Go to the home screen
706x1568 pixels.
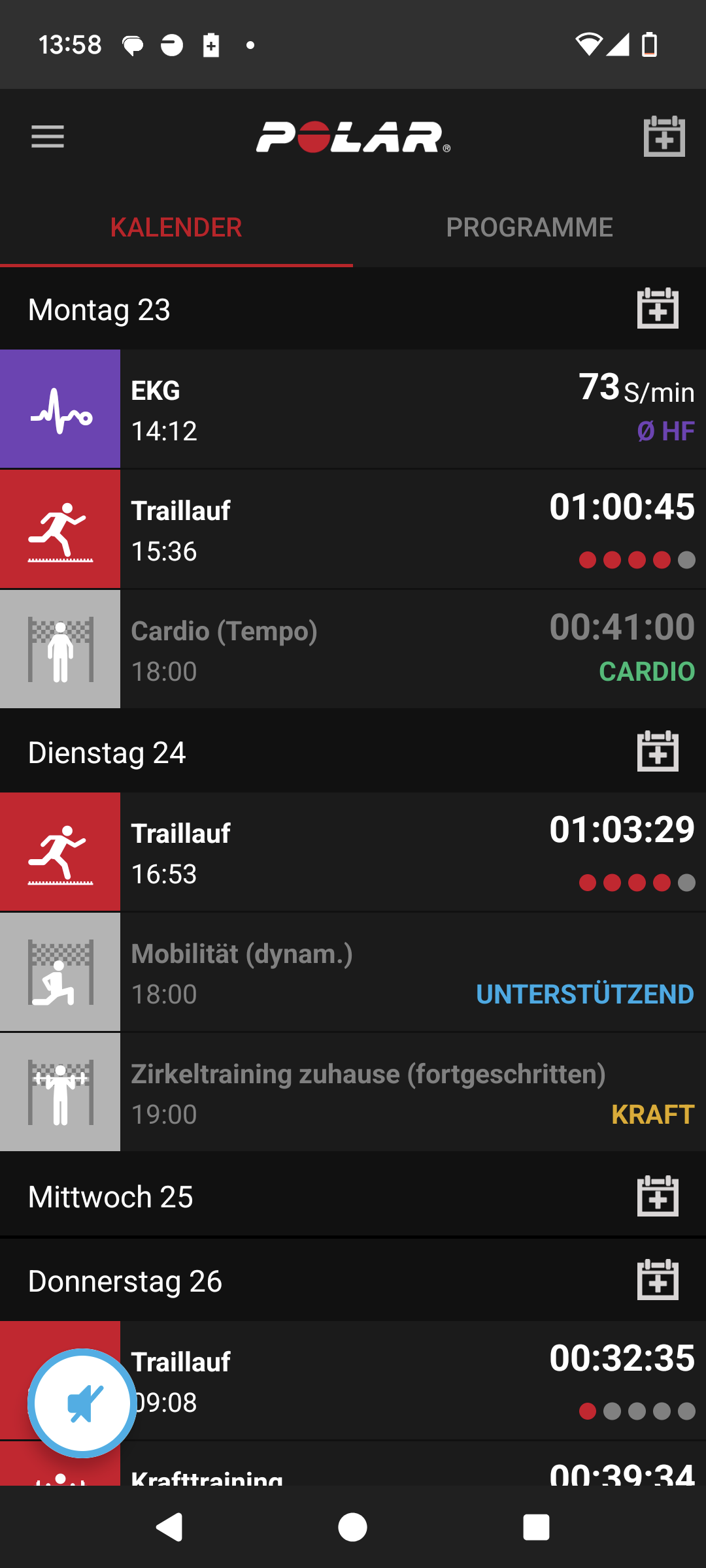coord(353,1527)
